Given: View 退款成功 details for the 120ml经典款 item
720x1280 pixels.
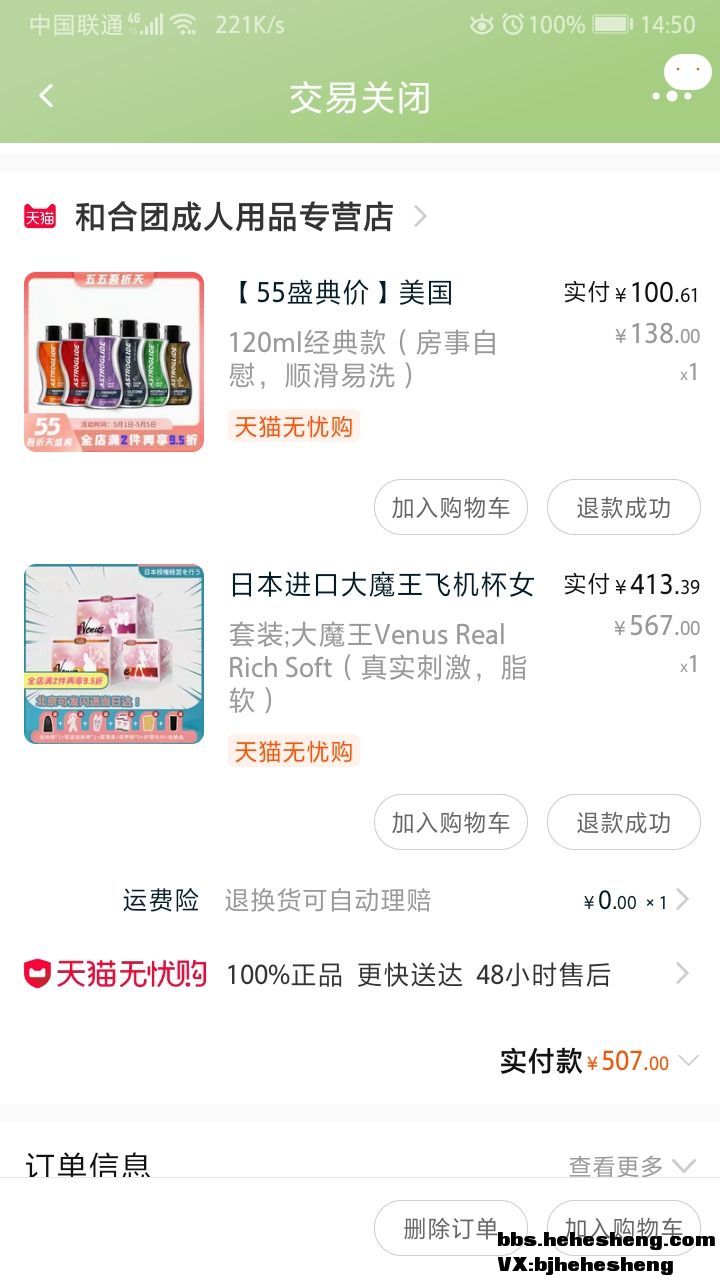Looking at the screenshot, I should 623,508.
